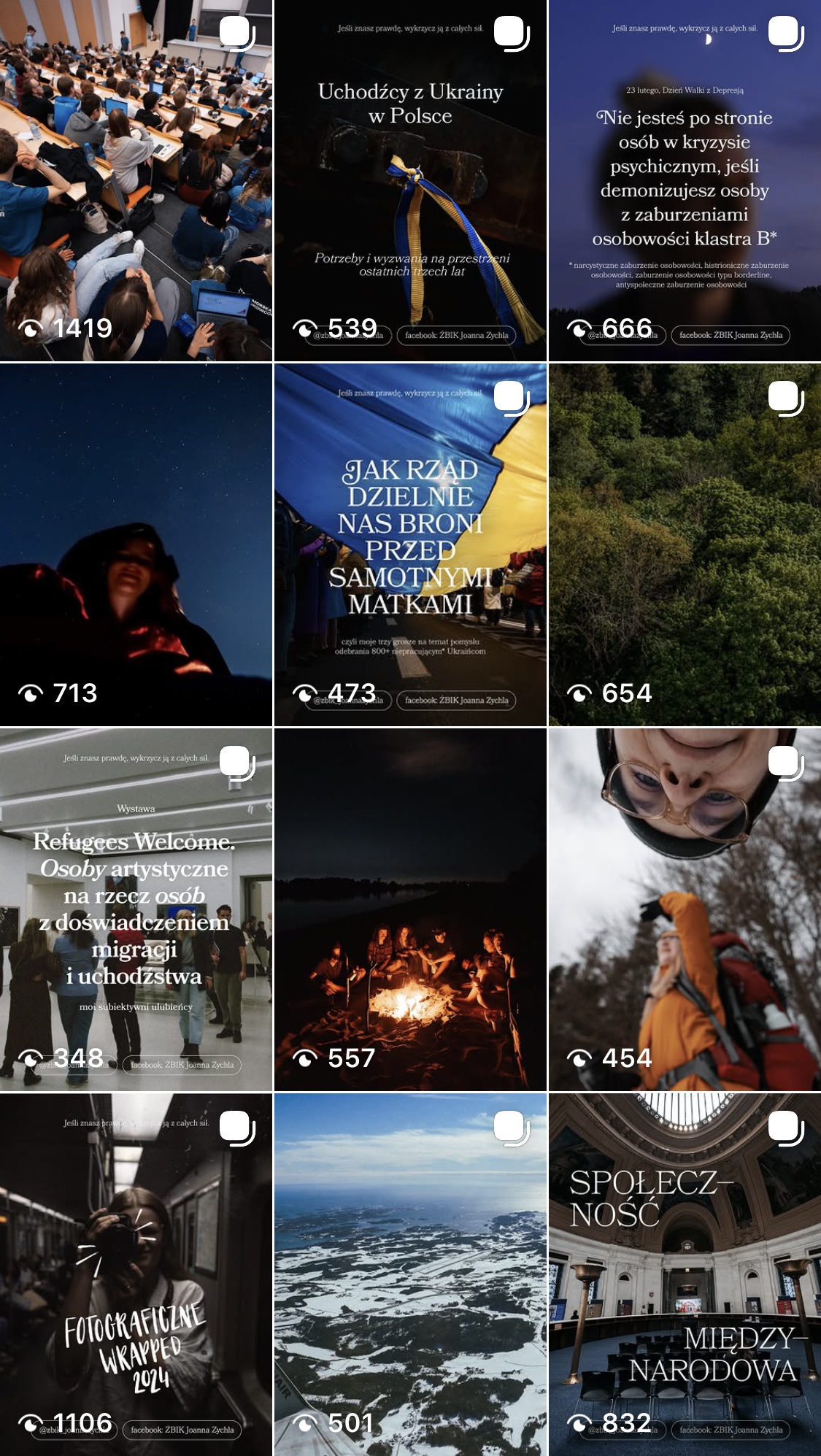Open the starry night photo with 713 views
Image resolution: width=821 pixels, height=1456 pixels.
[136, 544]
